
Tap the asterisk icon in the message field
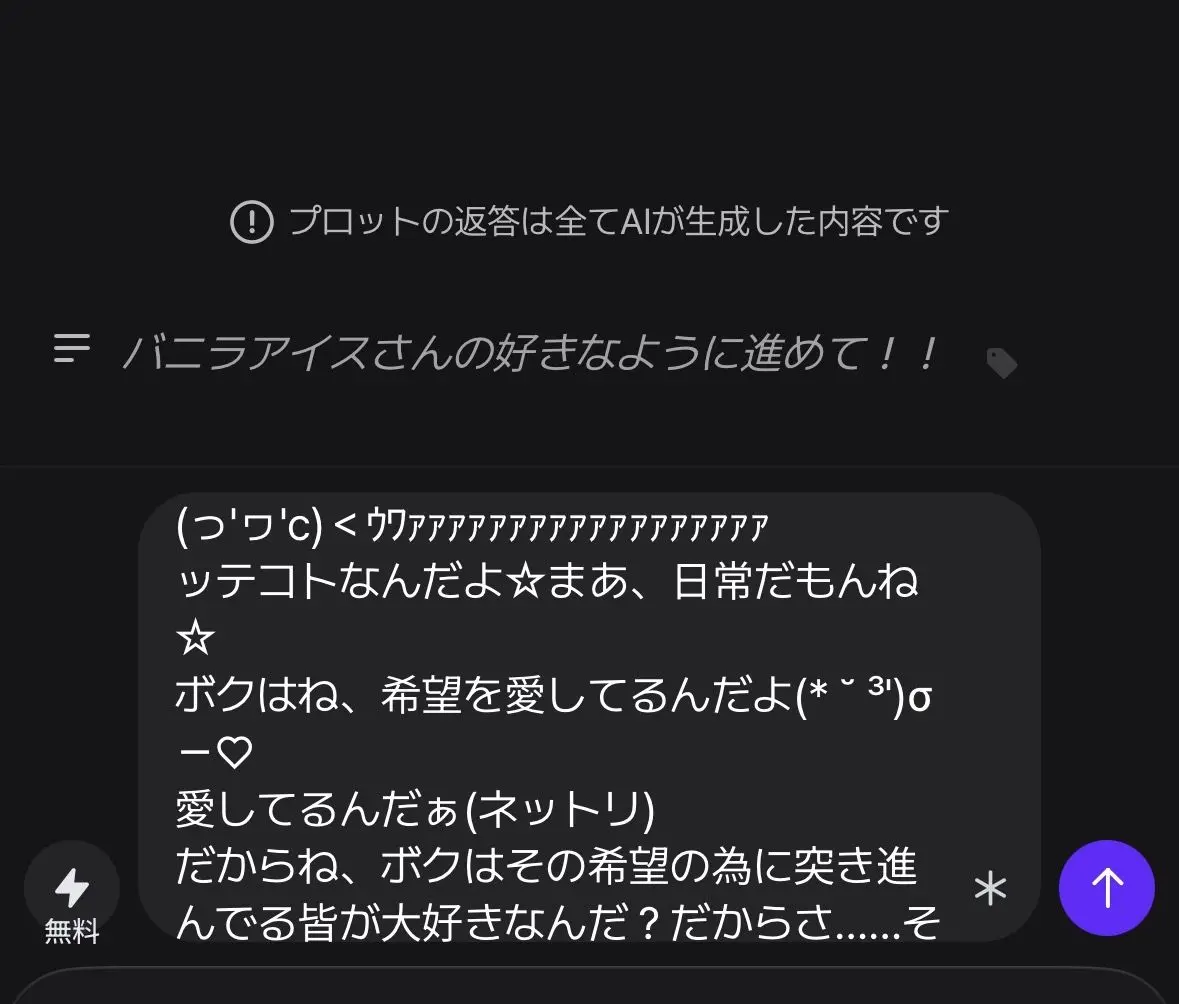pyautogui.click(x=990, y=889)
